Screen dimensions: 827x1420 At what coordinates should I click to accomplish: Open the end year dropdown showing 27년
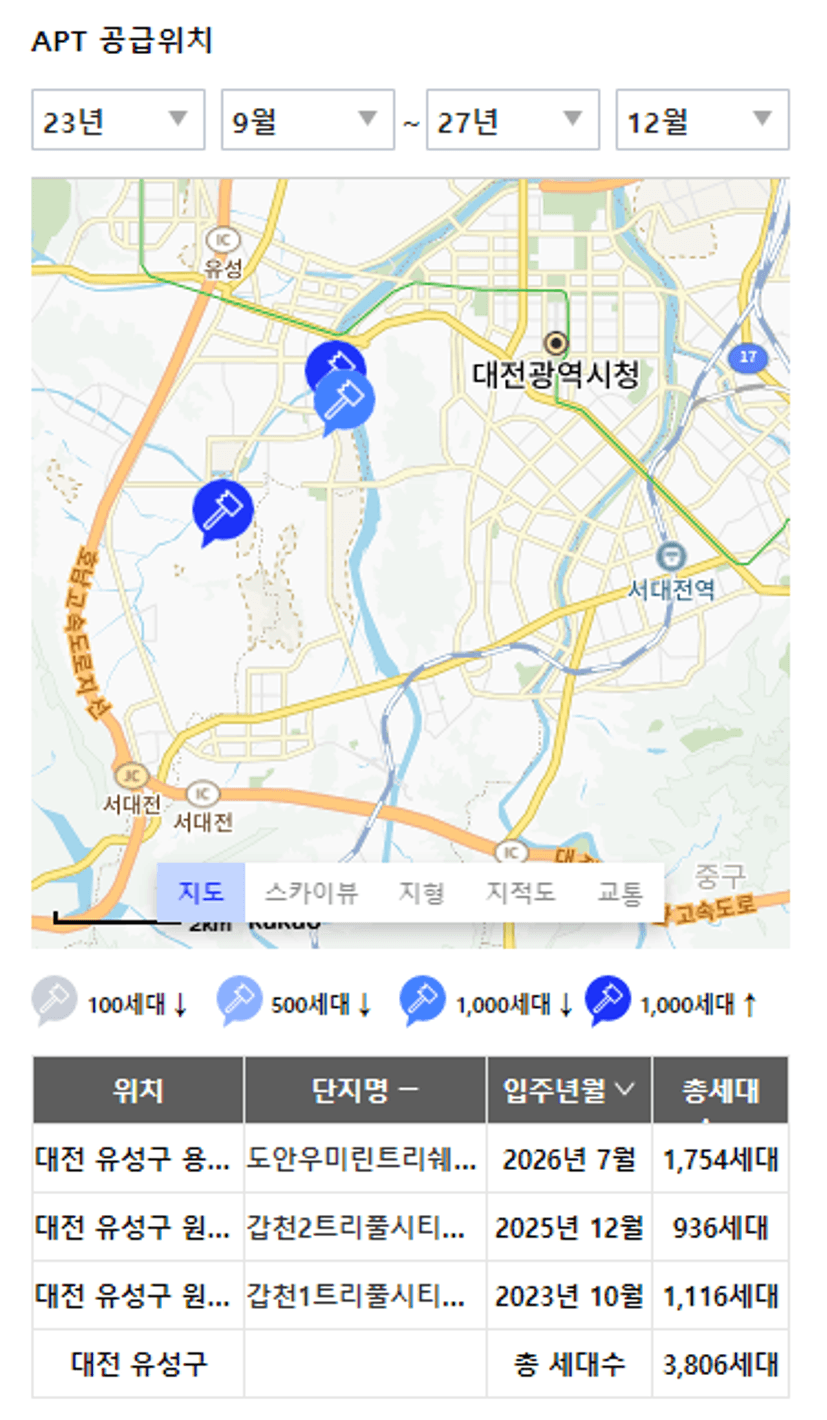pyautogui.click(x=513, y=120)
